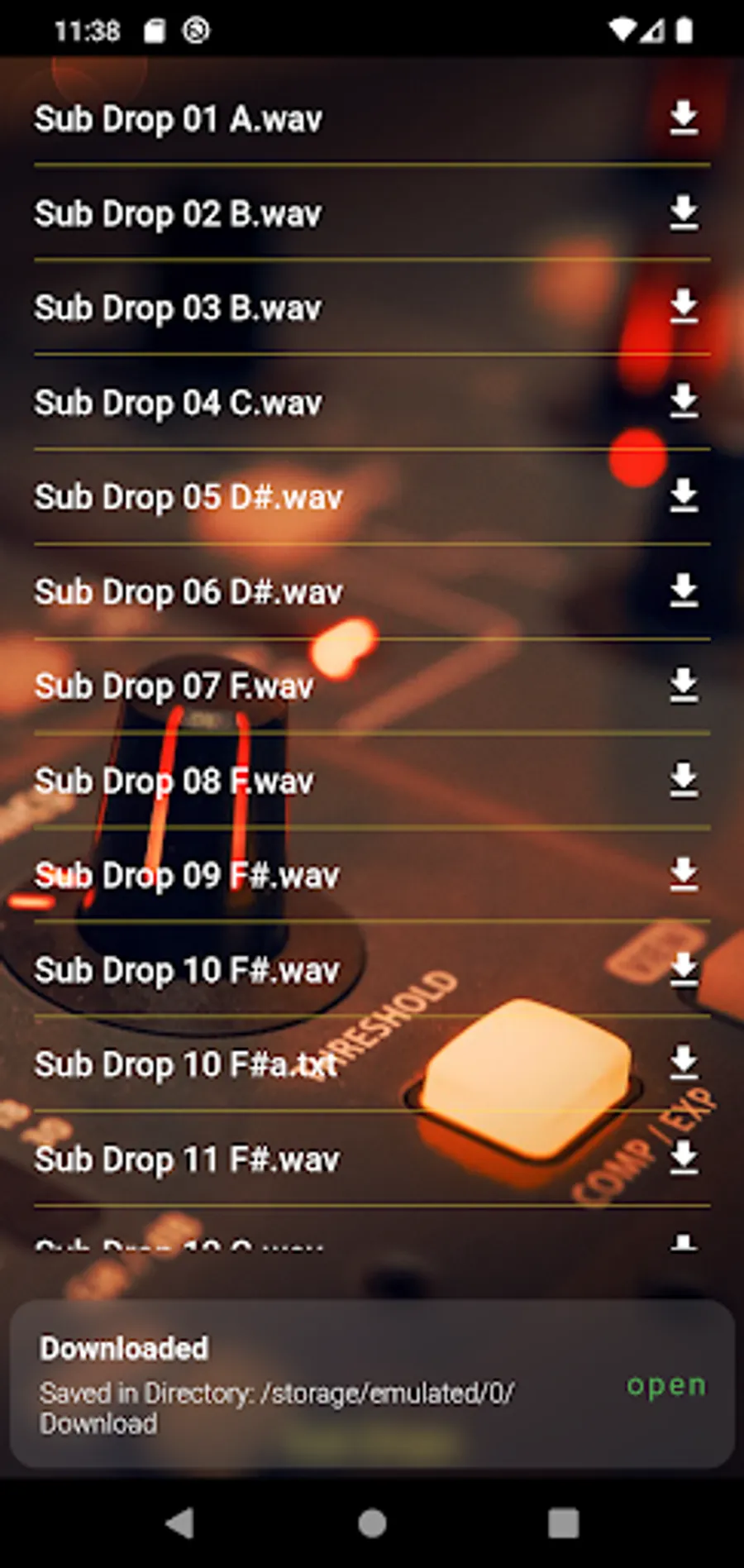Image resolution: width=744 pixels, height=1568 pixels.
Task: Download Sub Drop 01 A.wav
Action: pos(684,118)
